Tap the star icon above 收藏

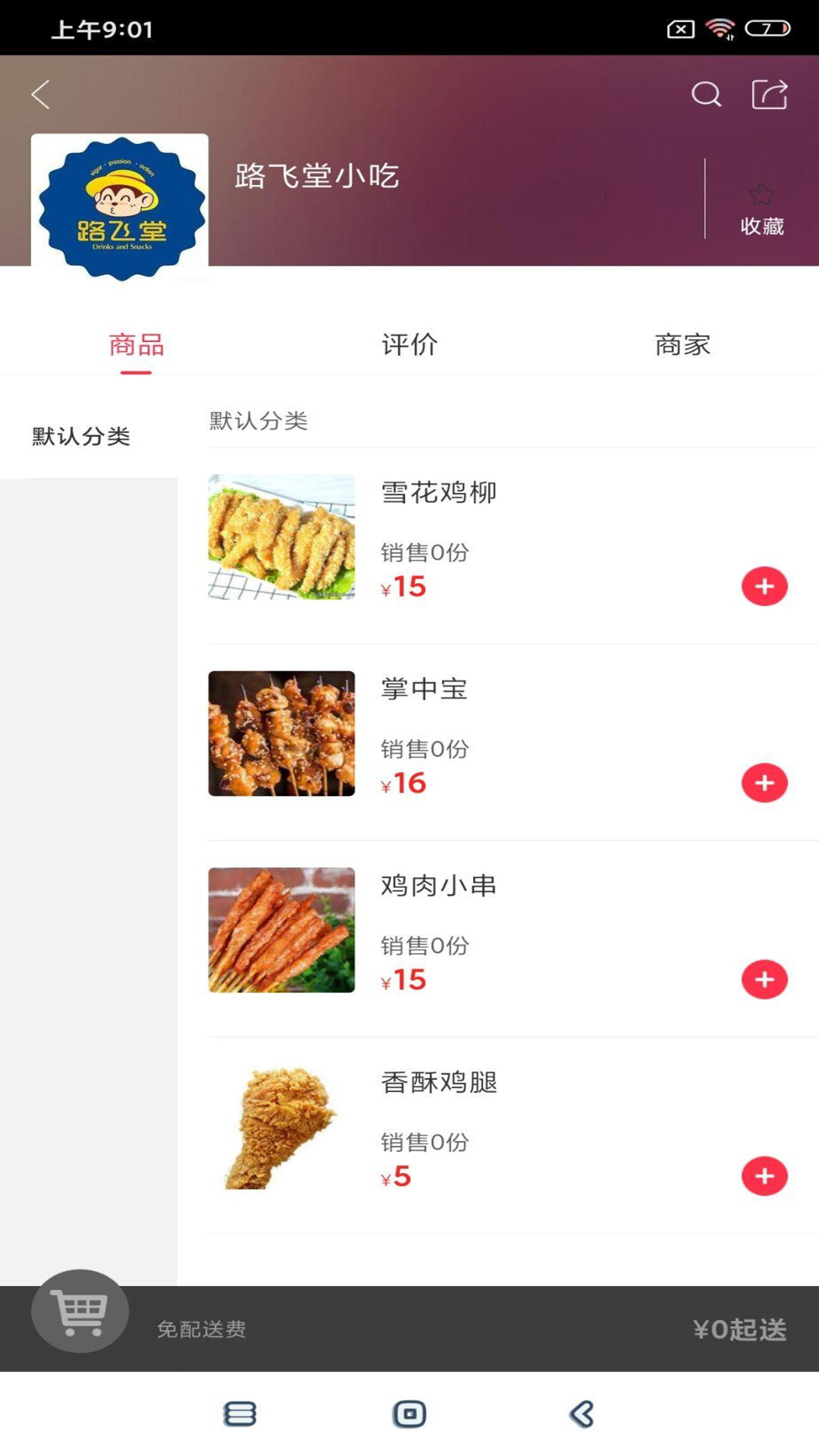pos(761,196)
